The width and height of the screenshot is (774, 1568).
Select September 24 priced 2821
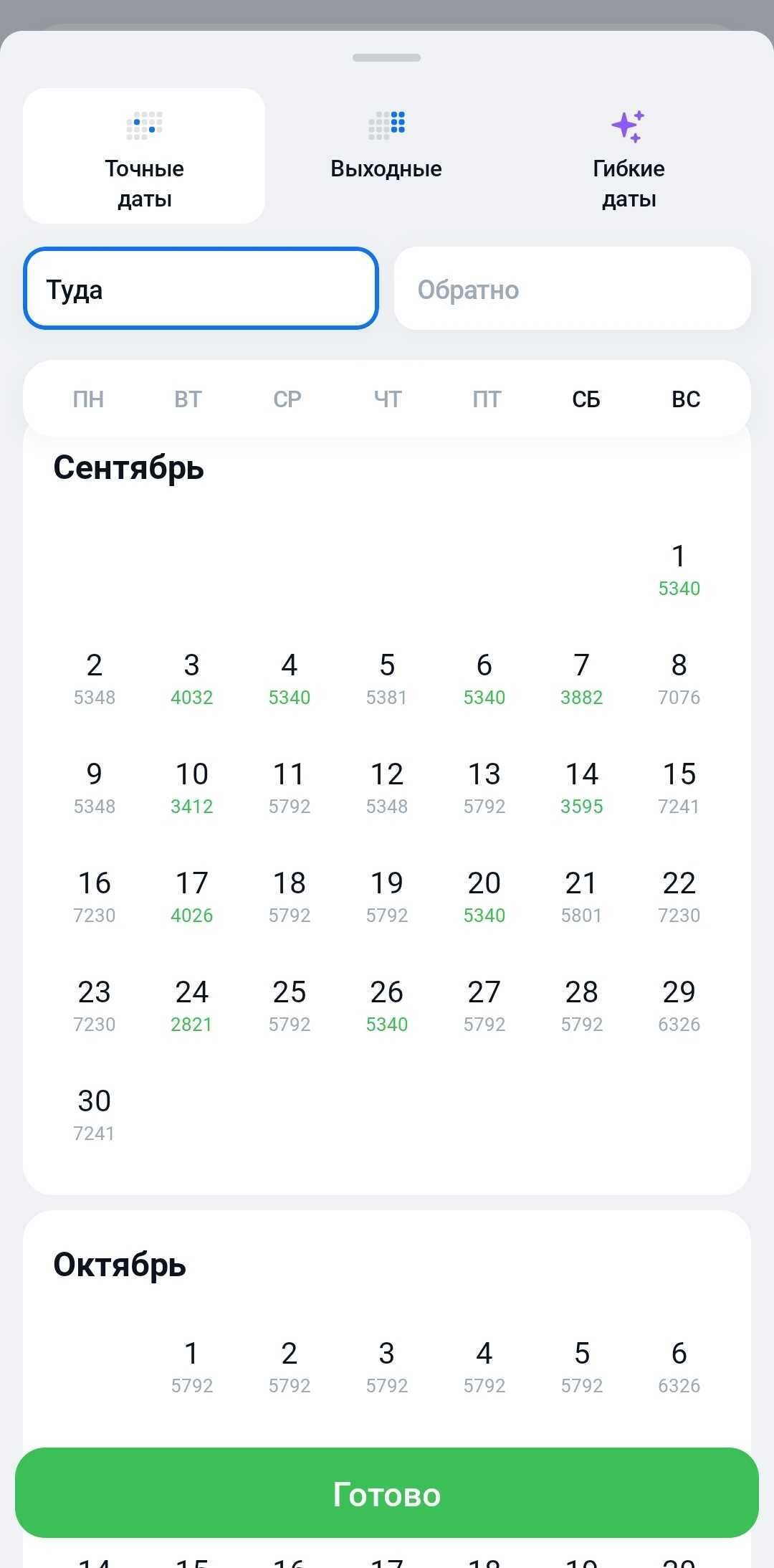tap(192, 1006)
